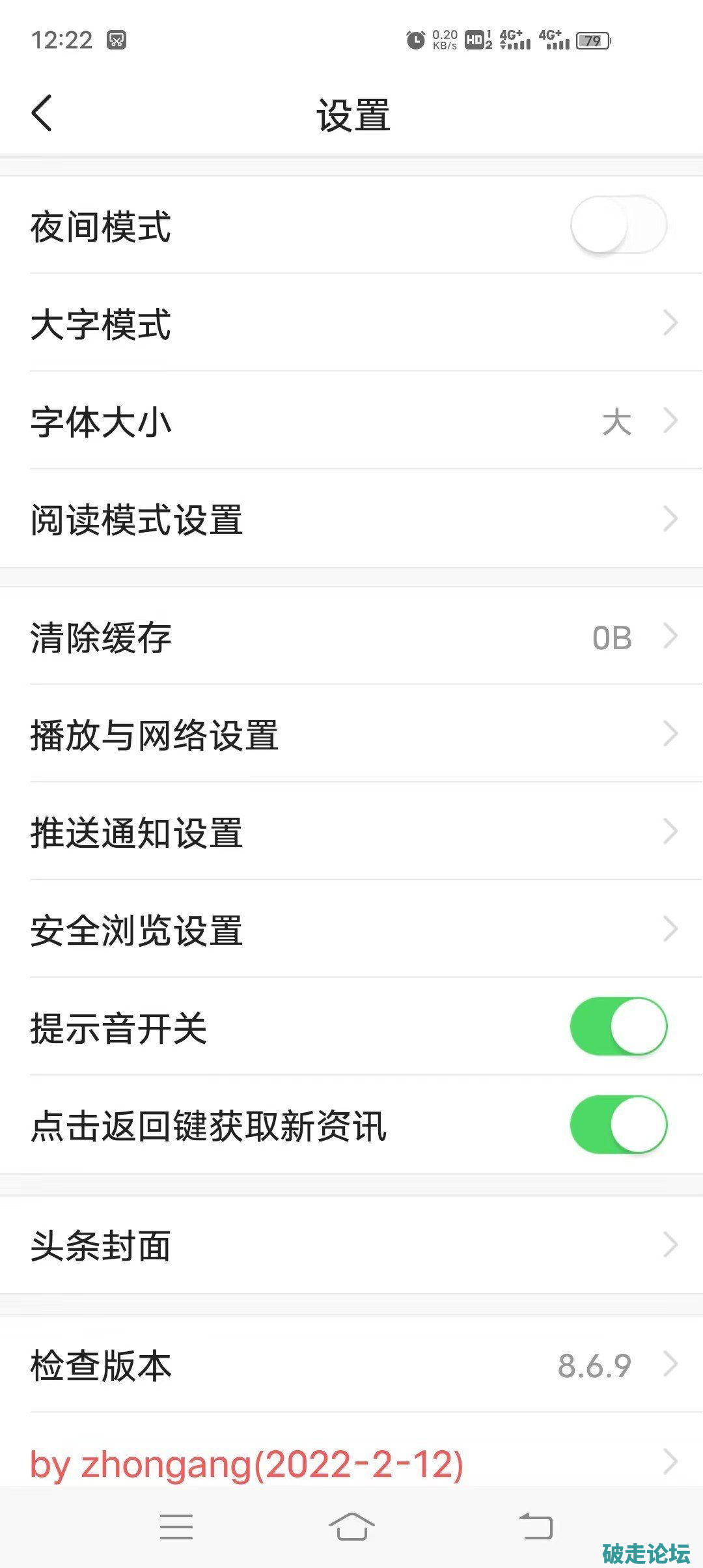The width and height of the screenshot is (703, 1568).
Task: Disable 点击返回键获取新资讯 toggle
Action: [618, 1125]
